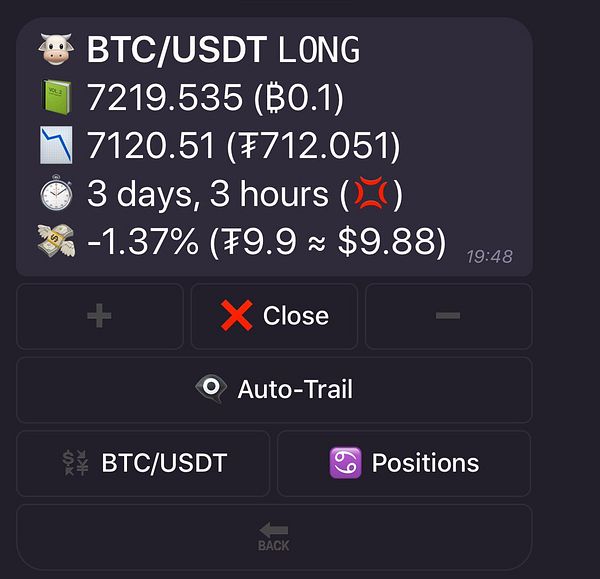This screenshot has width=600, height=579.
Task: Close the BTC/USDT long position
Action: tap(274, 316)
